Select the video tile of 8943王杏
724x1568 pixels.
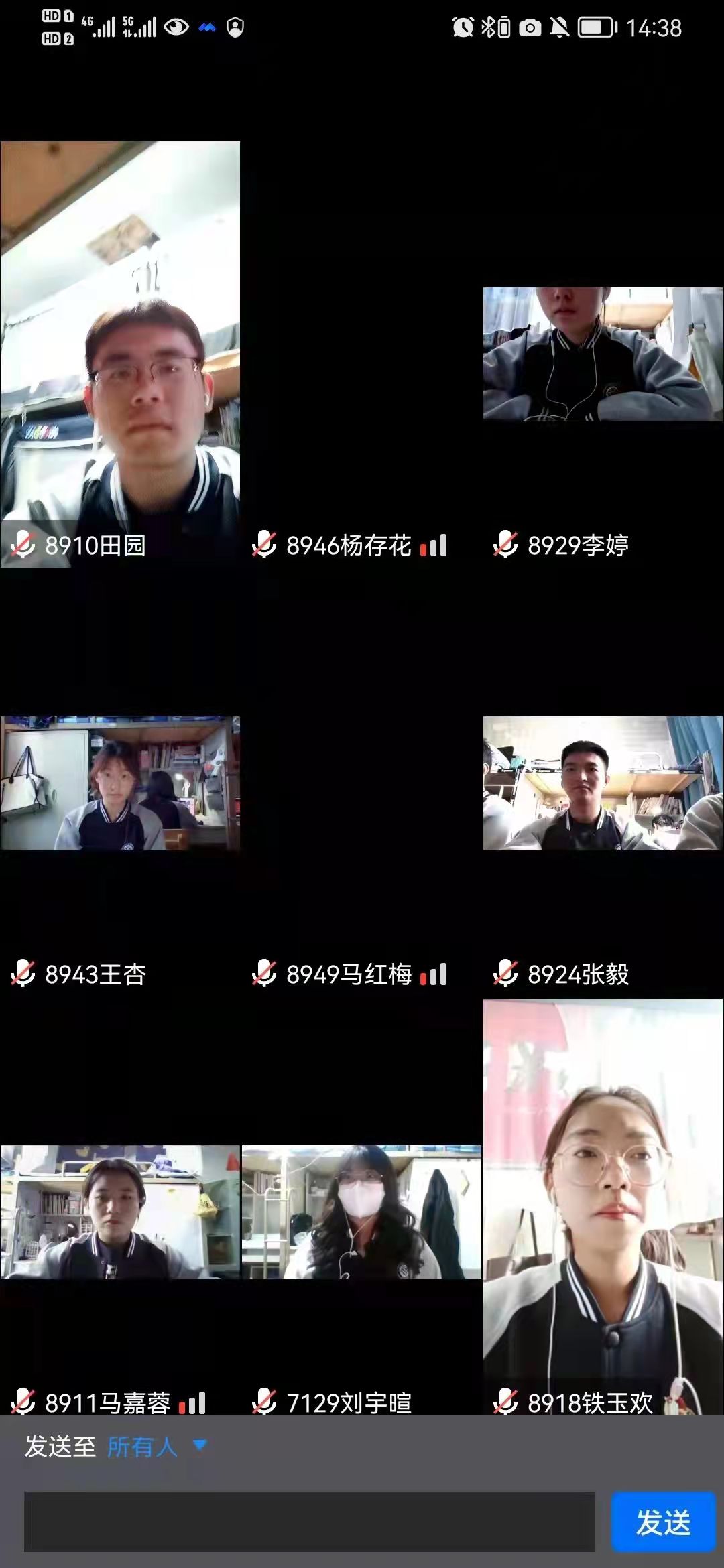(120, 783)
